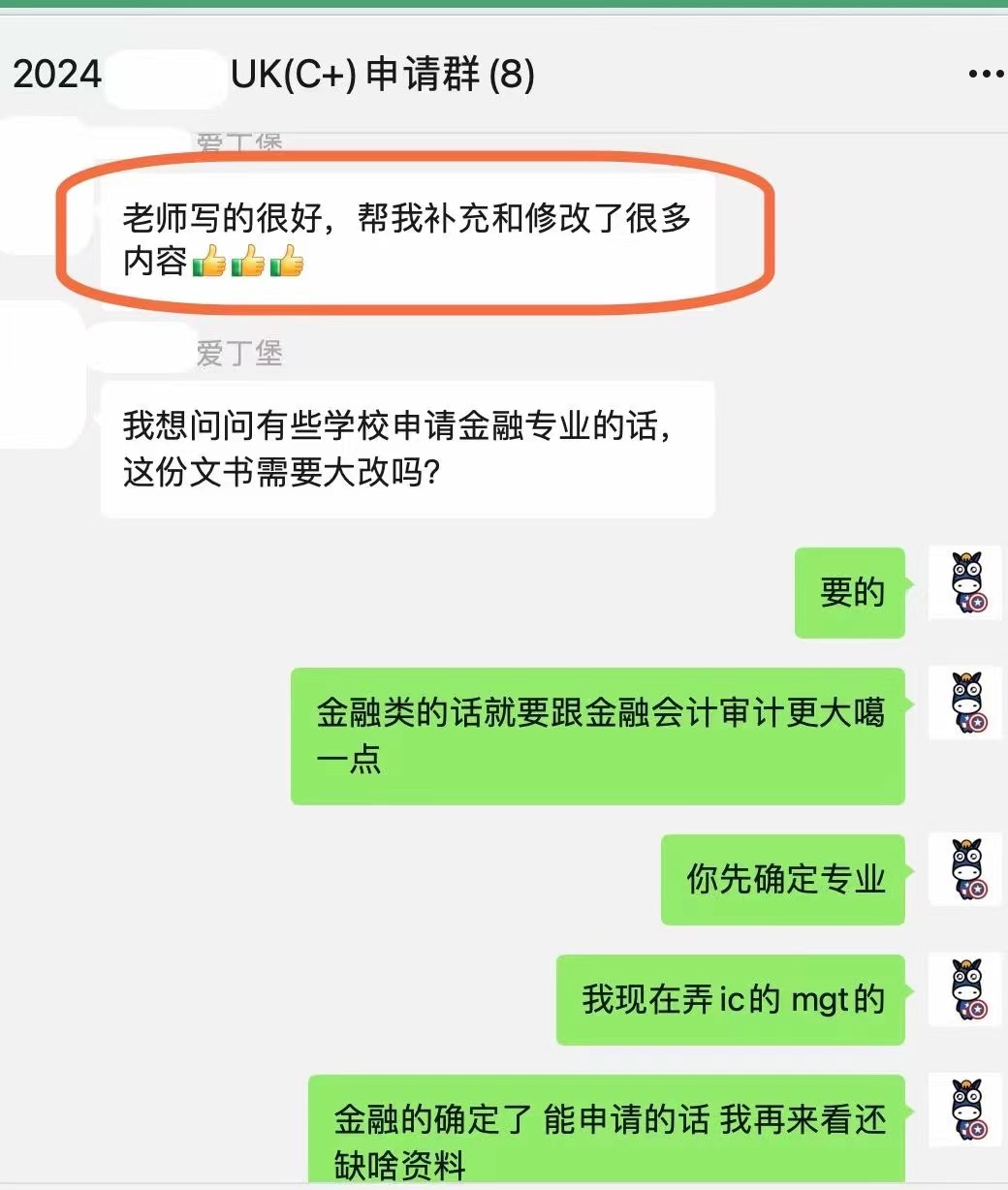This screenshot has width=1008, height=1190.
Task: Open sender's avatar beside the "要的" message
Action: point(966,582)
